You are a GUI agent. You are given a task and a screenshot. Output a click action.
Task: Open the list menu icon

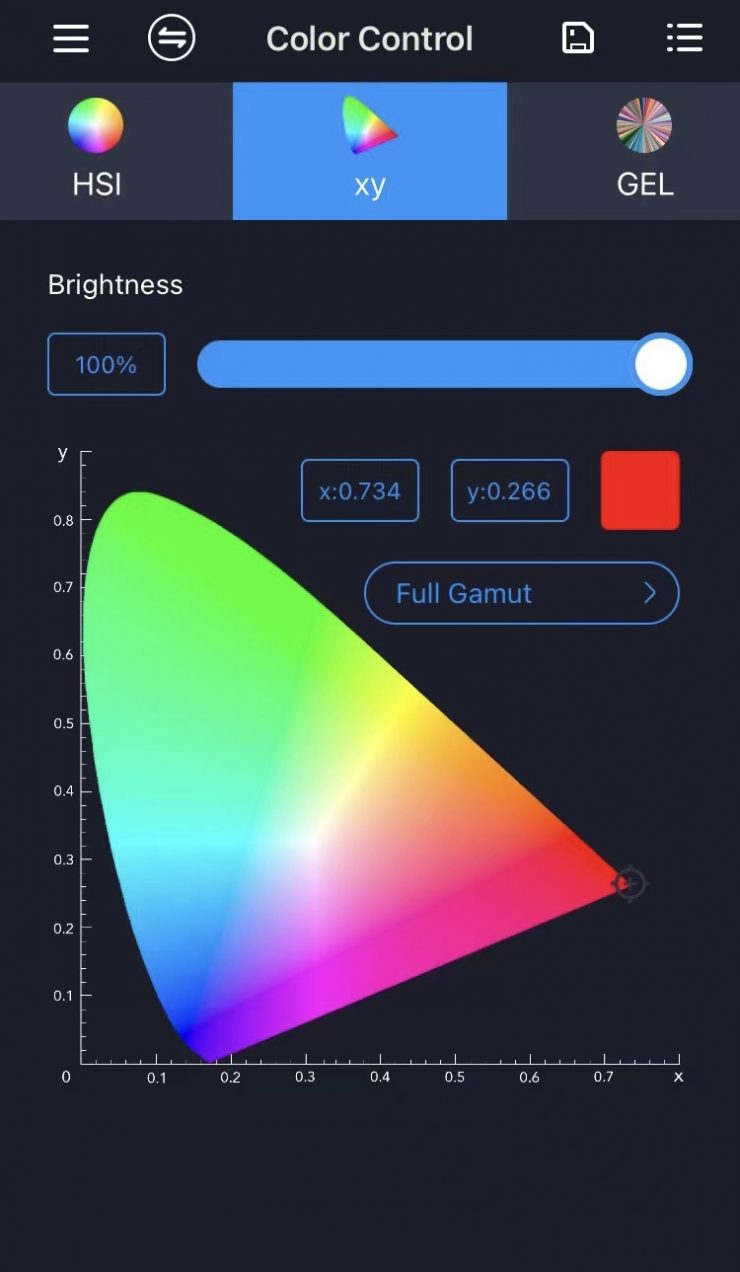[684, 39]
